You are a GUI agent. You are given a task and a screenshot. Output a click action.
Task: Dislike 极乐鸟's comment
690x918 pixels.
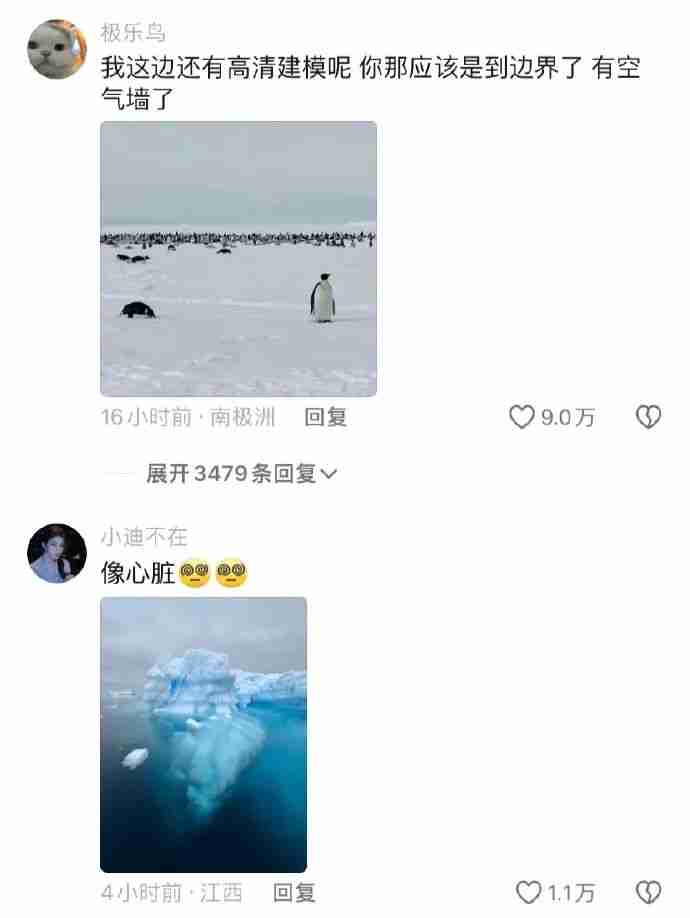point(649,417)
